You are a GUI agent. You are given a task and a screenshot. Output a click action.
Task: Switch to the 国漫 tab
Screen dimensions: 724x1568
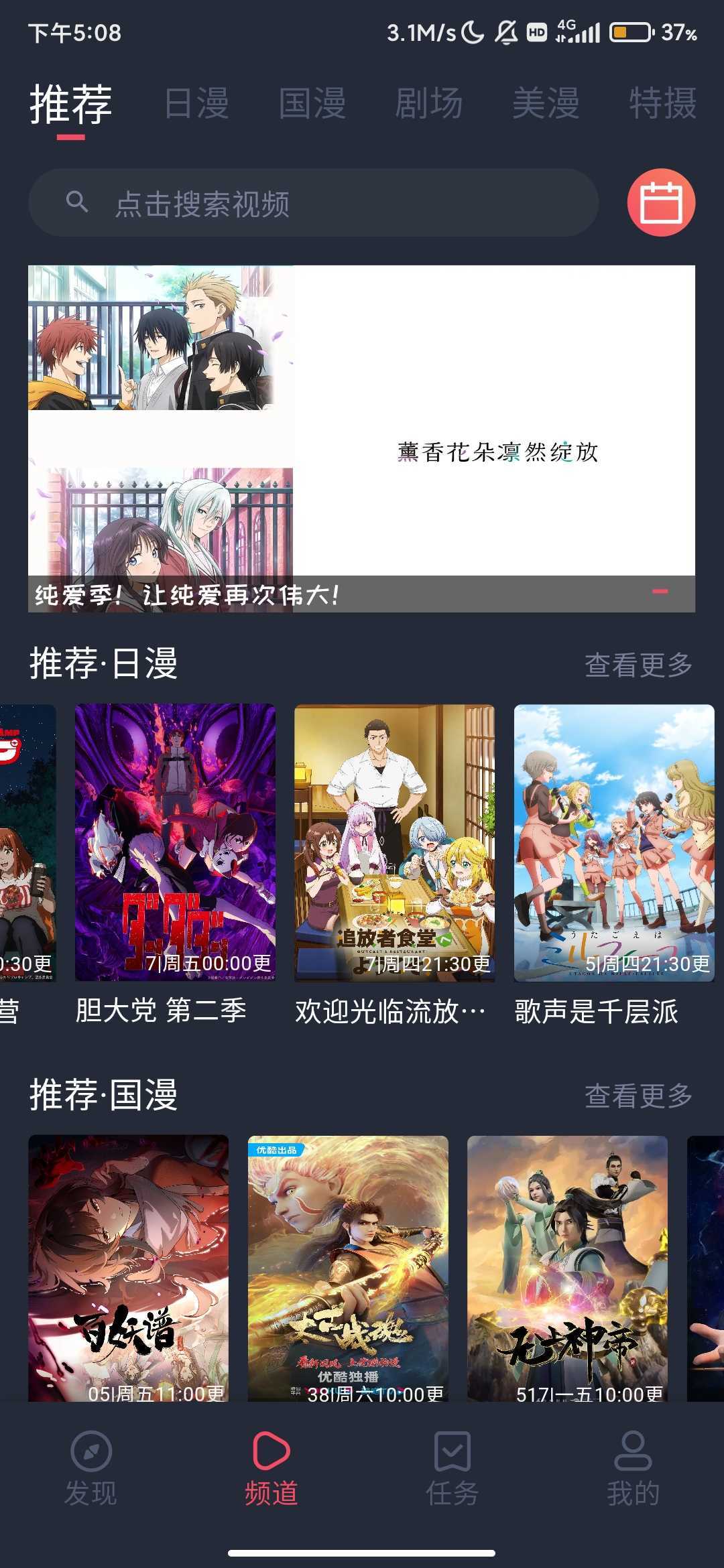coord(312,104)
